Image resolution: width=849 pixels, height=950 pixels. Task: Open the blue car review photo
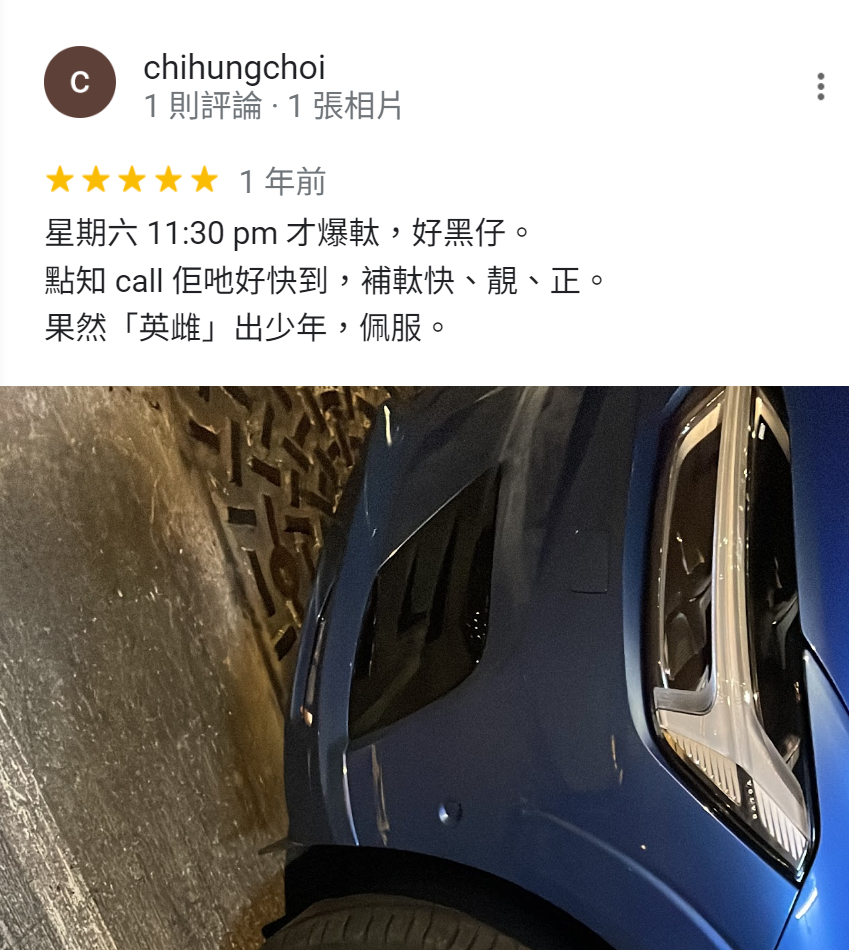[x=424, y=668]
